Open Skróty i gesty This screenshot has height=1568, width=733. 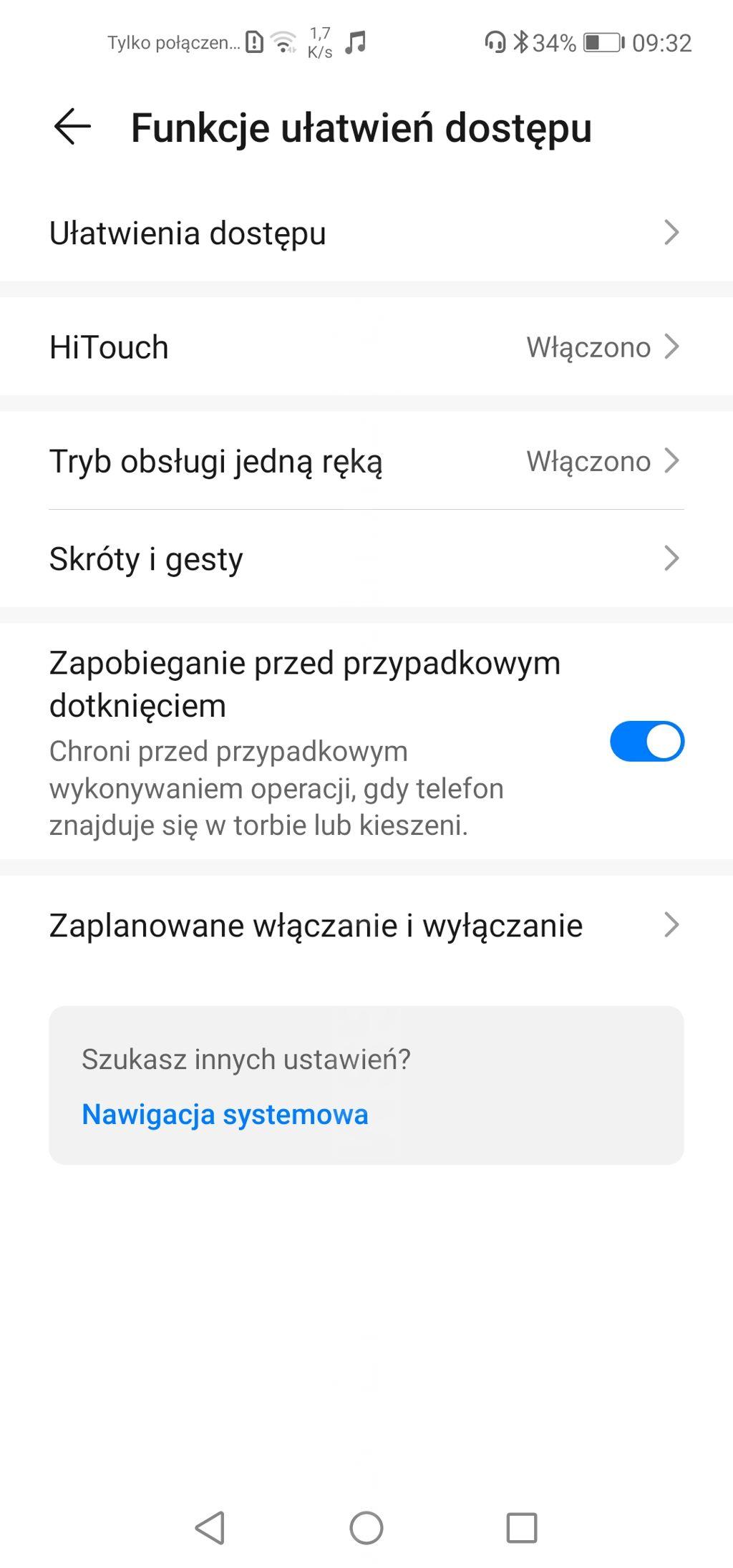(365, 559)
